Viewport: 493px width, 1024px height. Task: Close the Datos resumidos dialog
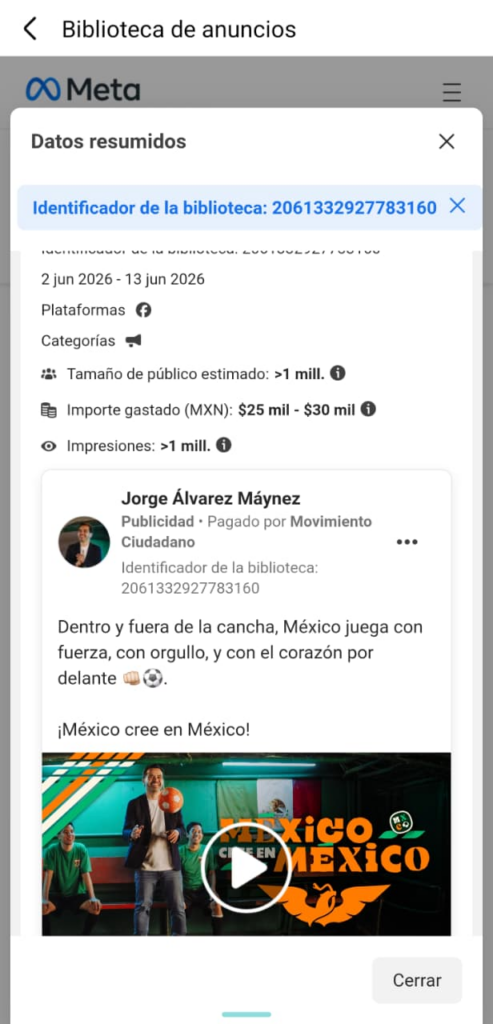tap(447, 141)
